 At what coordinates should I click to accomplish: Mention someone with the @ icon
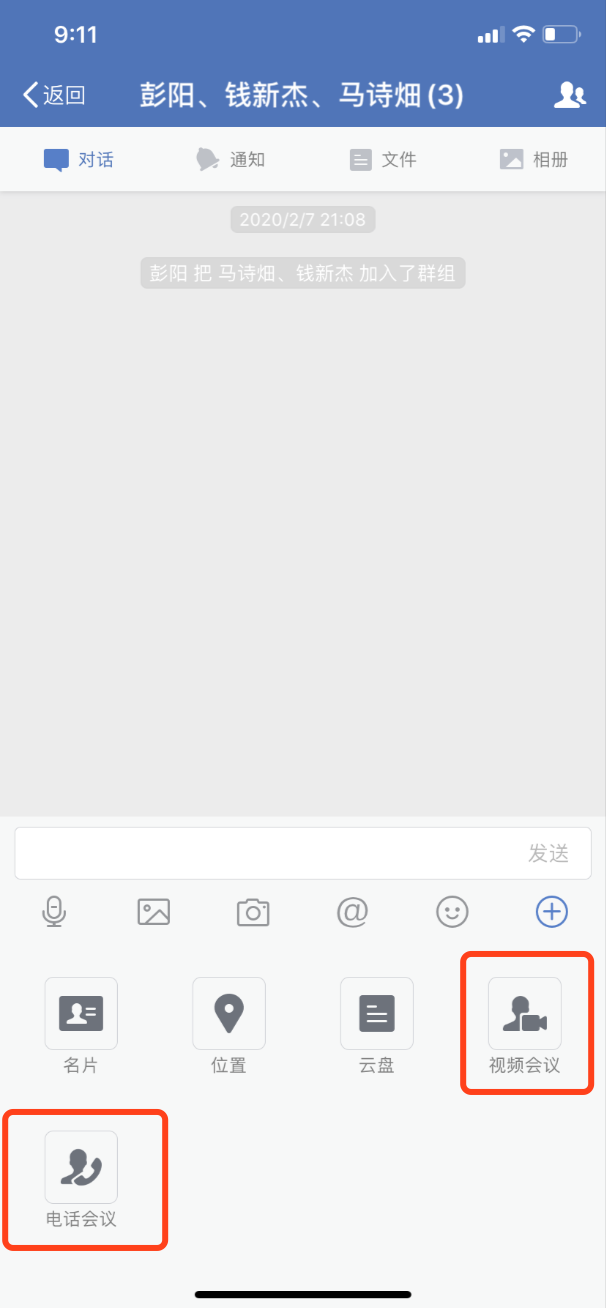coord(352,912)
